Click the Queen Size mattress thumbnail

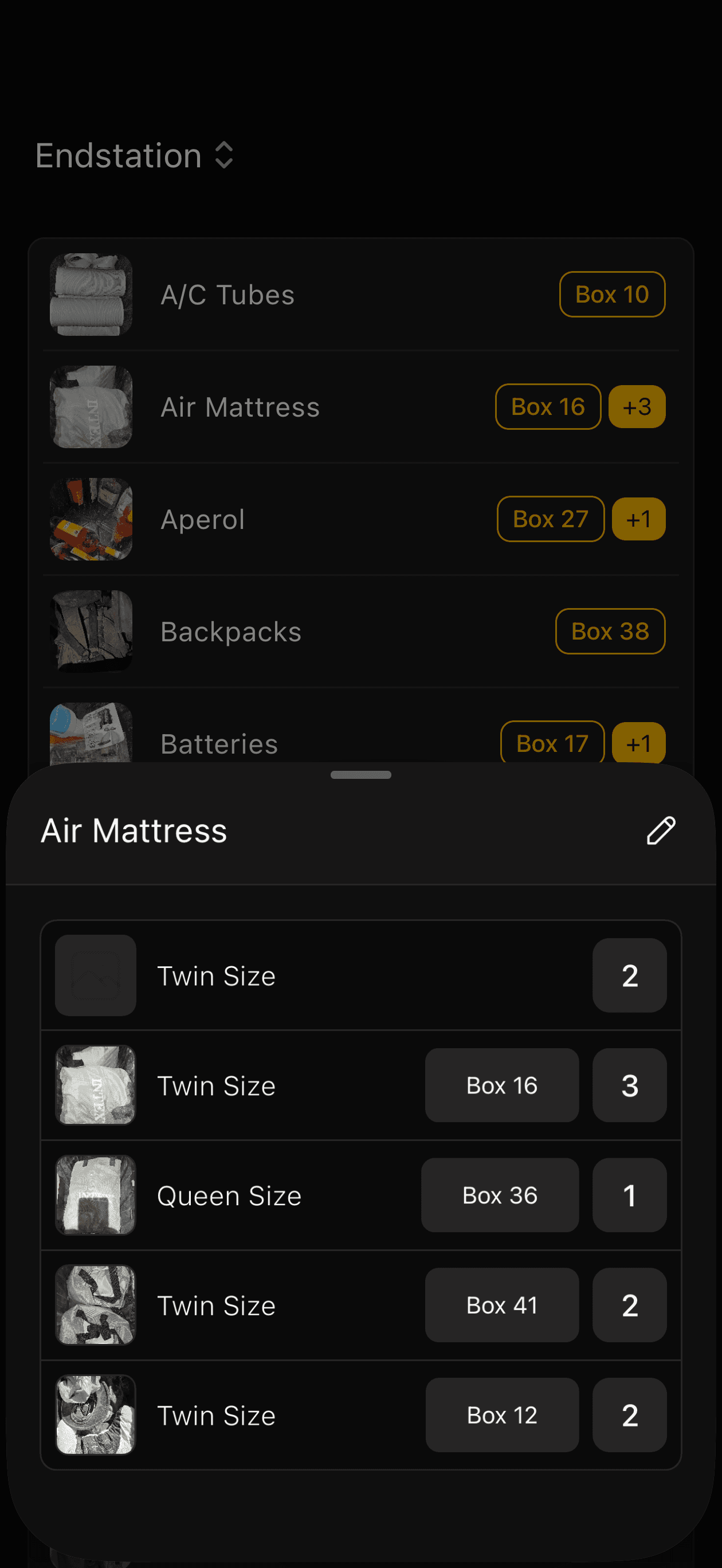click(95, 1194)
